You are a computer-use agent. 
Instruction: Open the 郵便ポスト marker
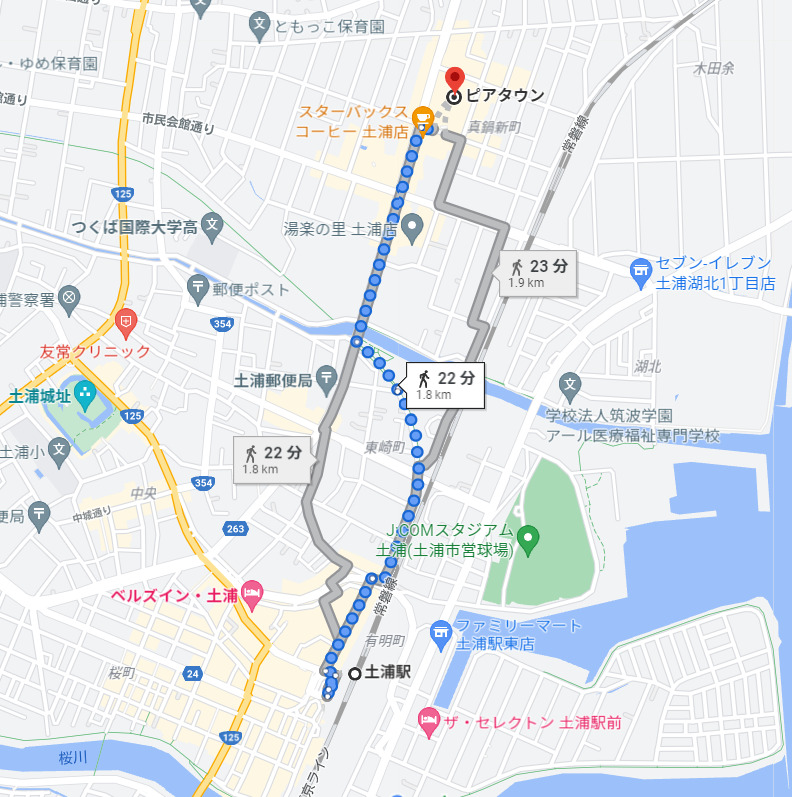[199, 289]
